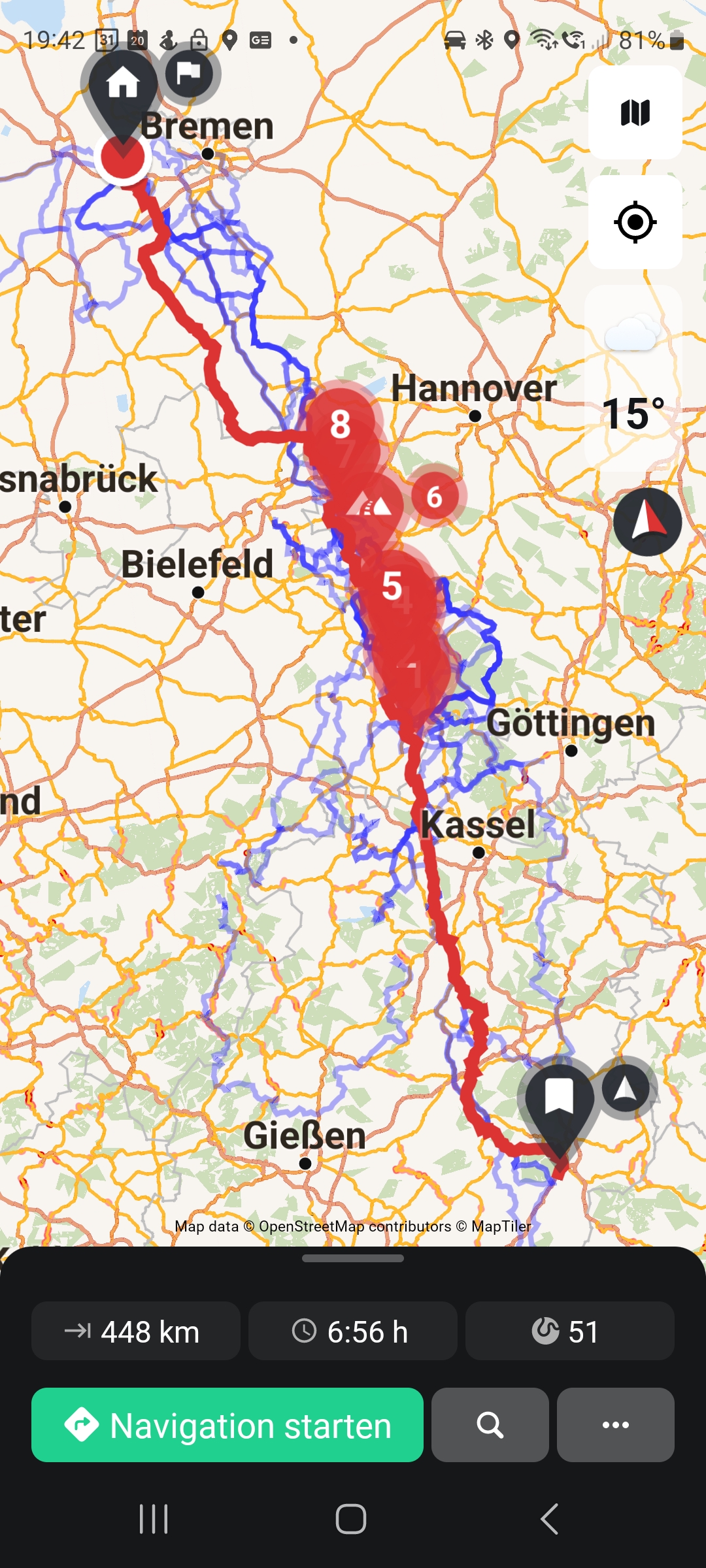Open waypoint 6 on the route

click(x=435, y=497)
